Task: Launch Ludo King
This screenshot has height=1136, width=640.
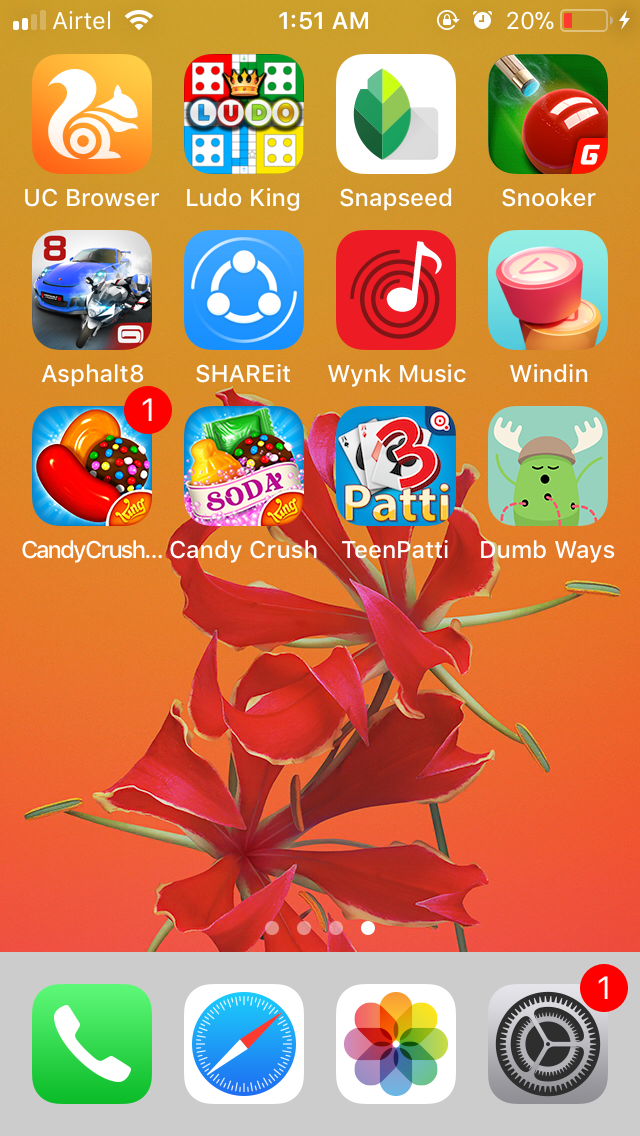Action: [244, 114]
